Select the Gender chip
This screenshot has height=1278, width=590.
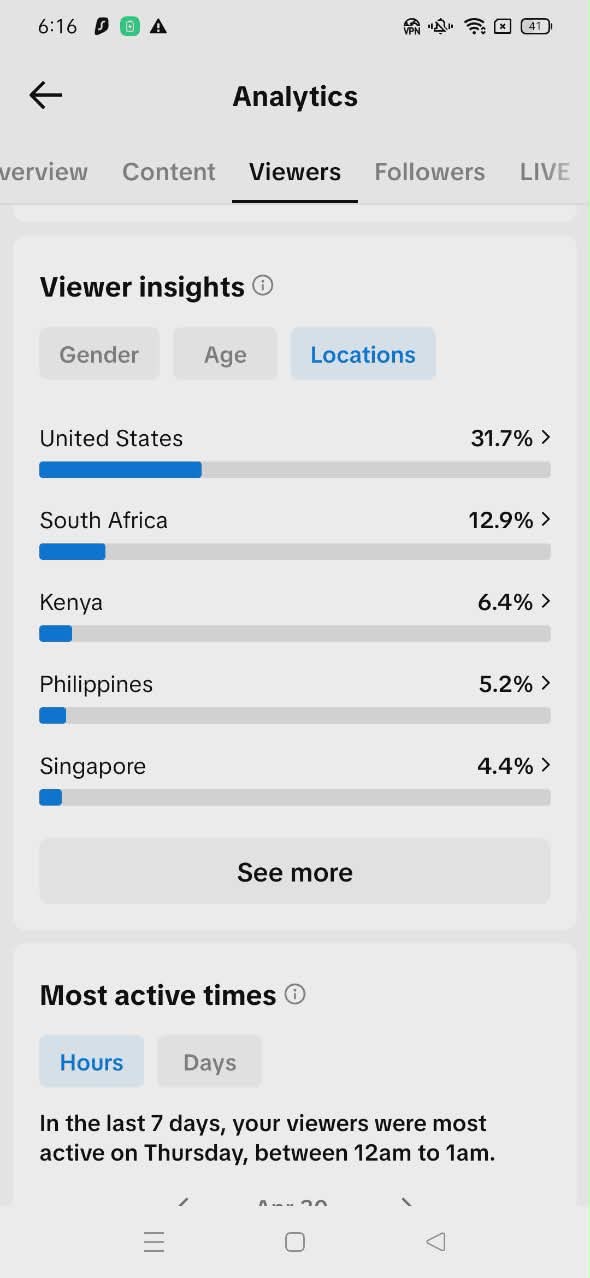[x=99, y=354]
